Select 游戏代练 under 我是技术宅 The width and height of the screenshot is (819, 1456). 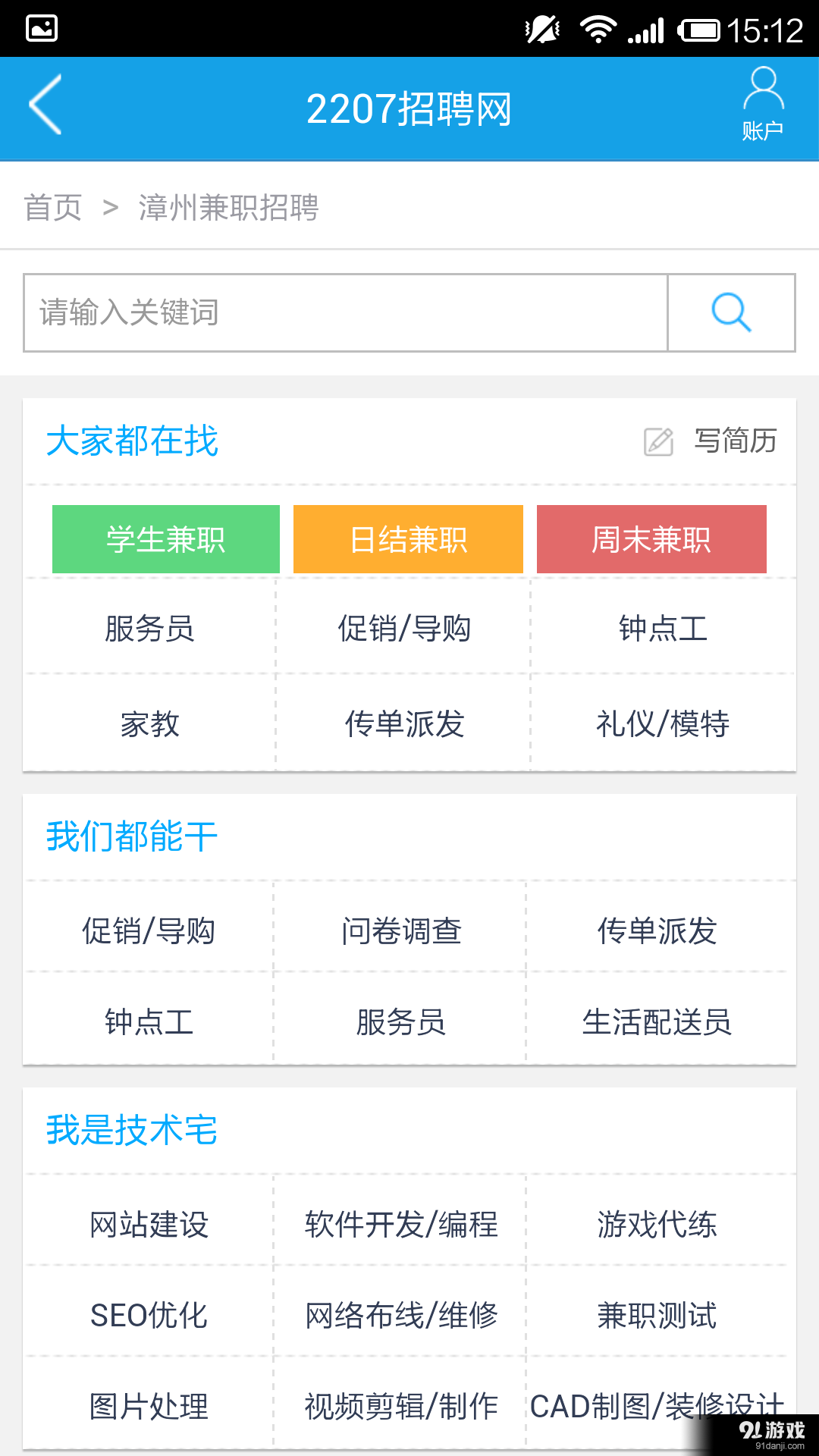pyautogui.click(x=657, y=1223)
